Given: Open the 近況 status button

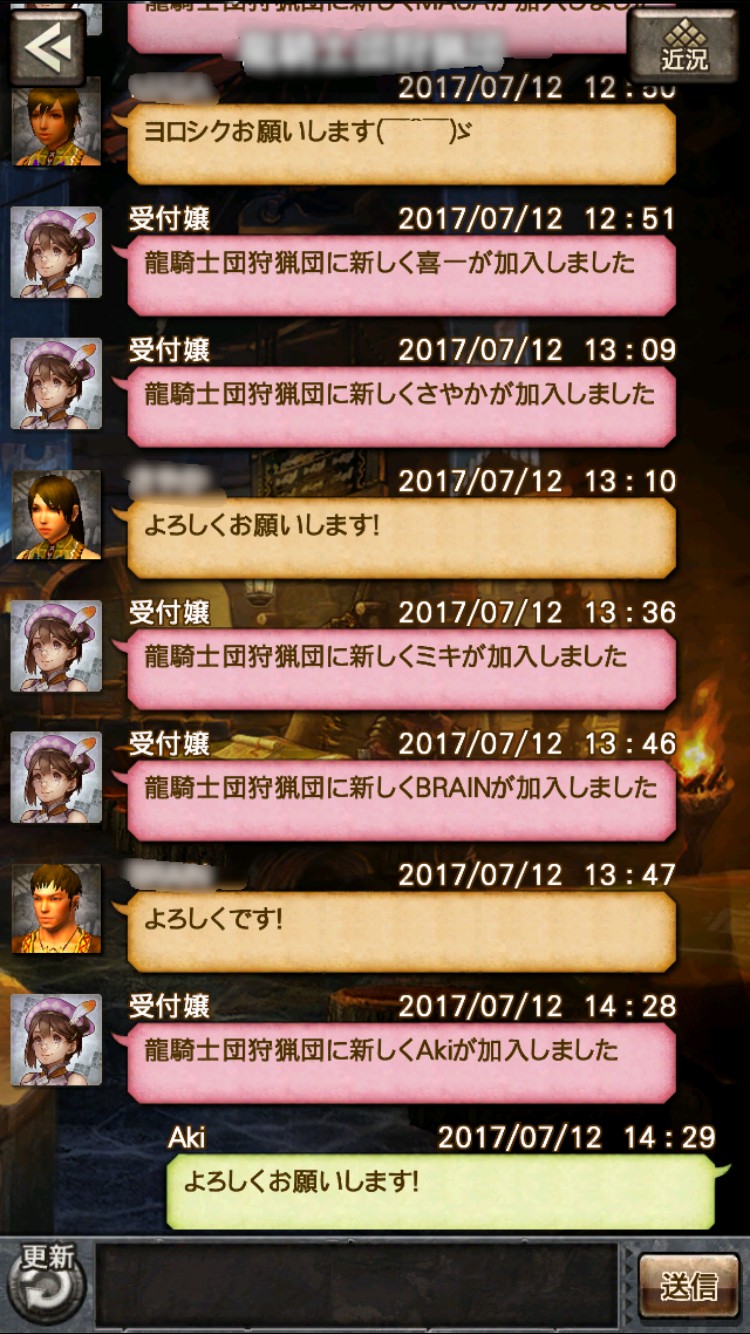Looking at the screenshot, I should click(x=684, y=47).
